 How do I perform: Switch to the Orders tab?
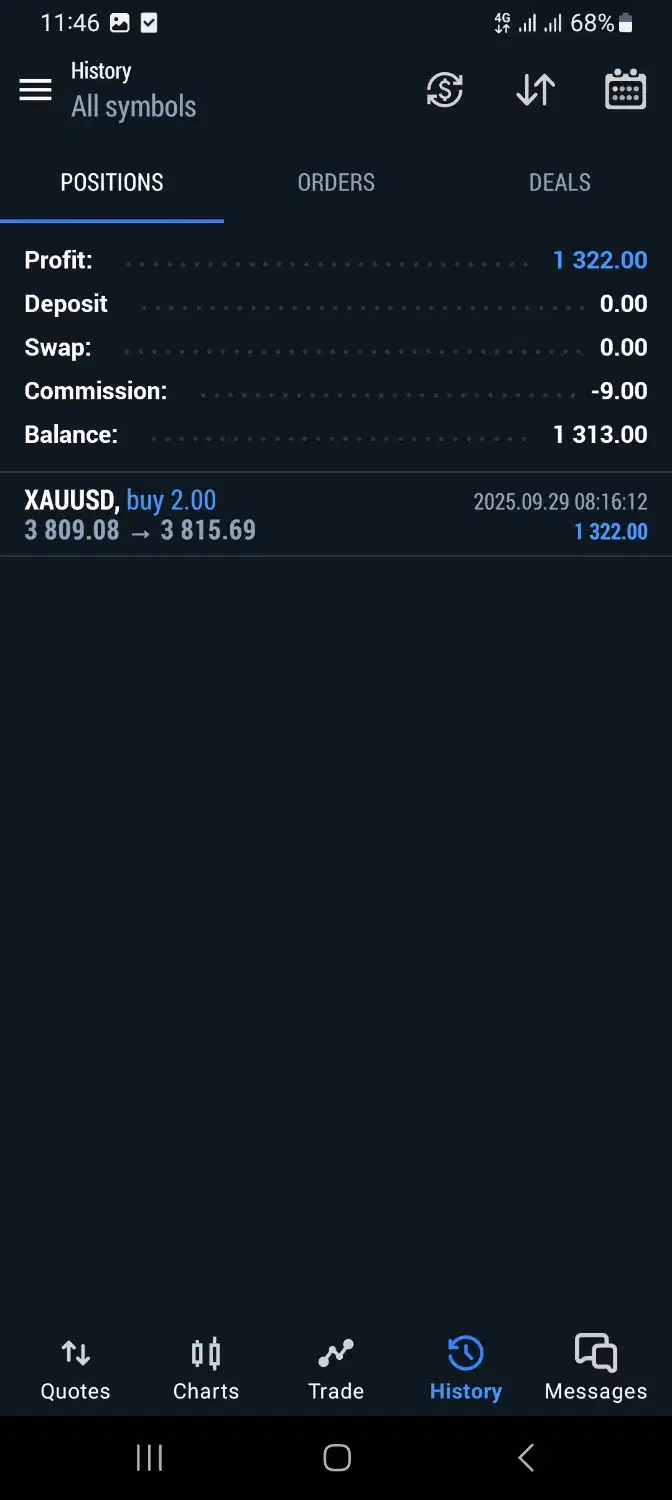click(x=336, y=182)
